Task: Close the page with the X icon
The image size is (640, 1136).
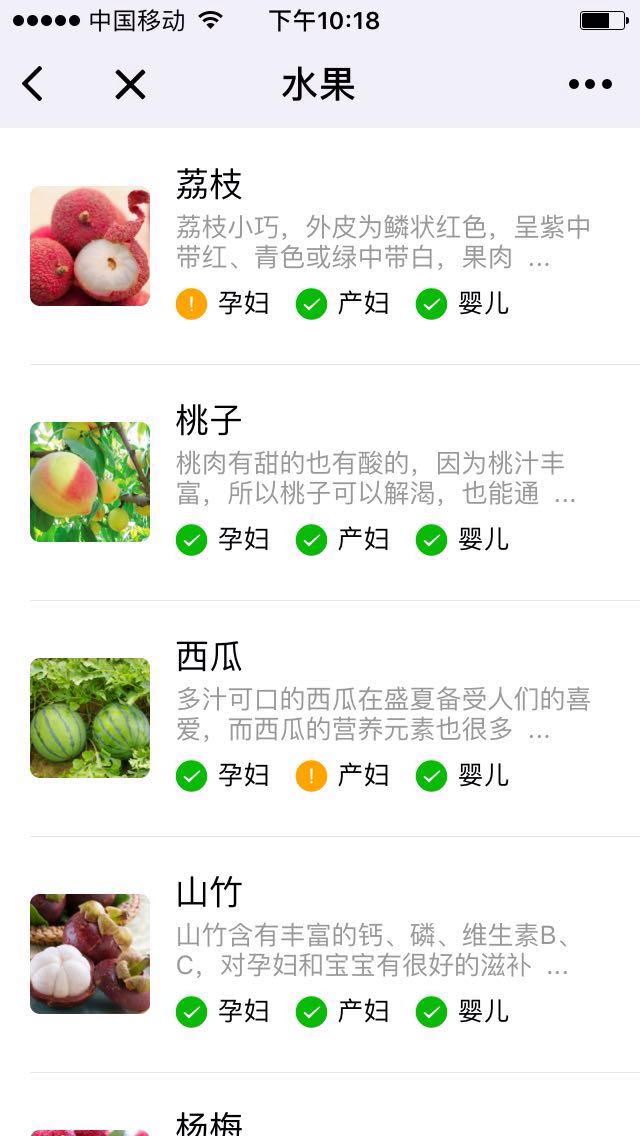Action: tap(130, 84)
